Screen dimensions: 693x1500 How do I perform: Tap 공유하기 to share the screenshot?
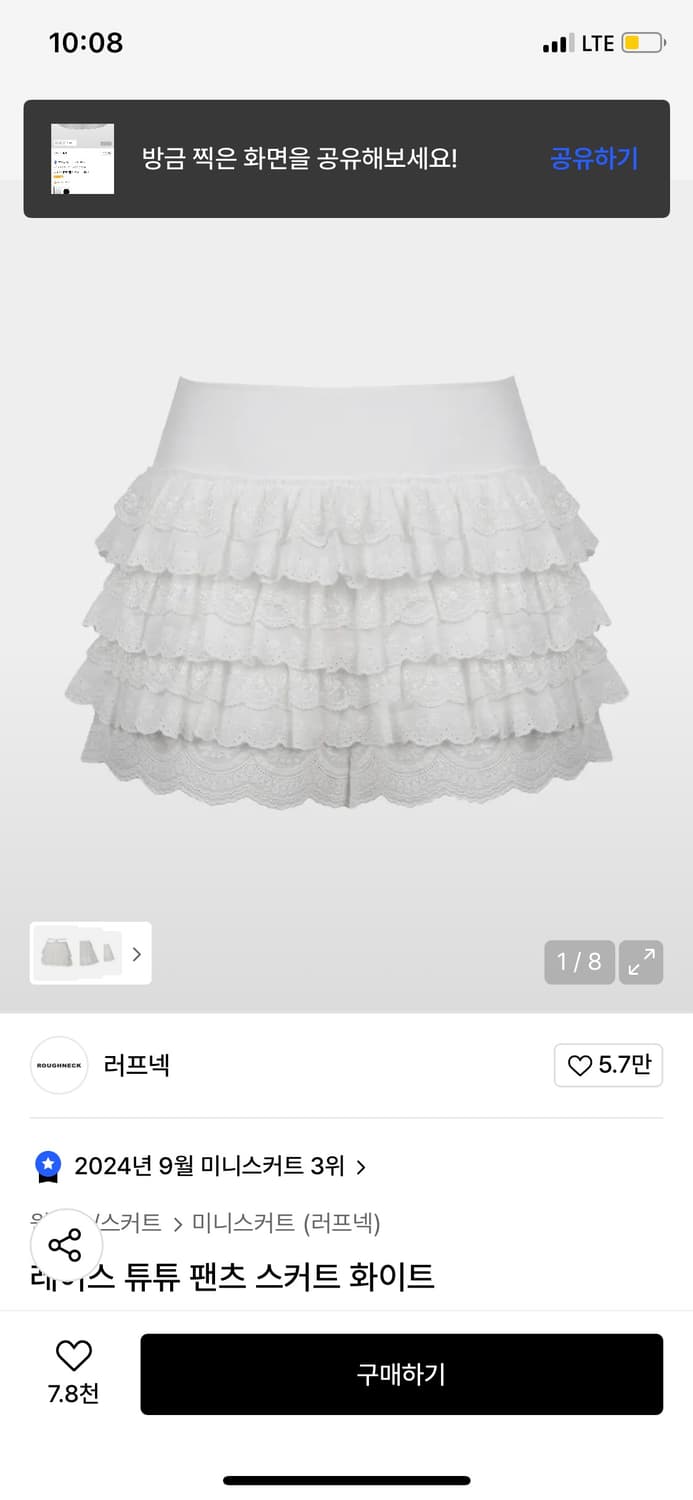pyautogui.click(x=593, y=159)
